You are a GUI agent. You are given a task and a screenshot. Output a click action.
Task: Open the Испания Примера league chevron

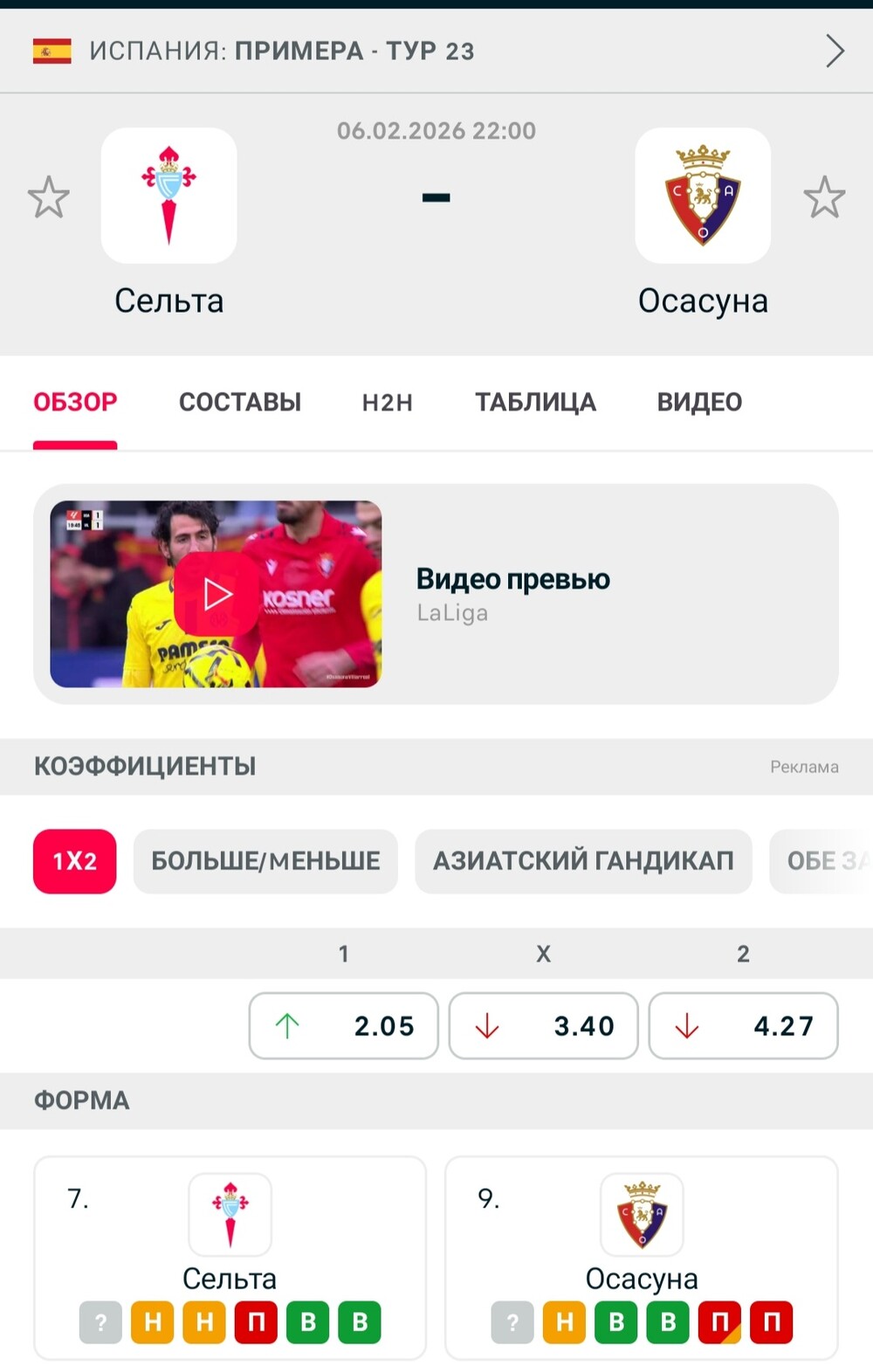(835, 52)
